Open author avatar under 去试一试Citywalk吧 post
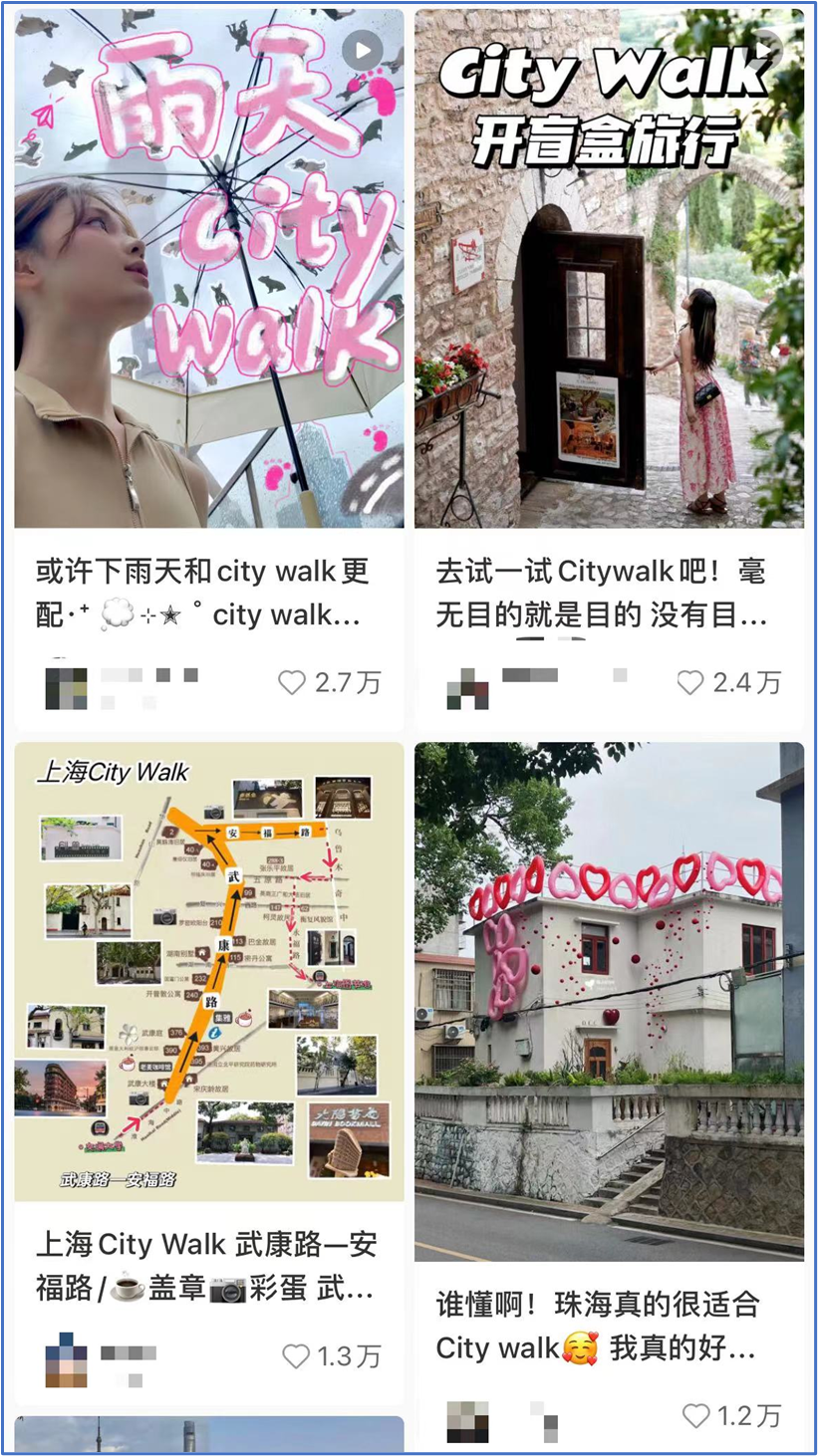Screen dimensions: 818x1456 (x=467, y=687)
